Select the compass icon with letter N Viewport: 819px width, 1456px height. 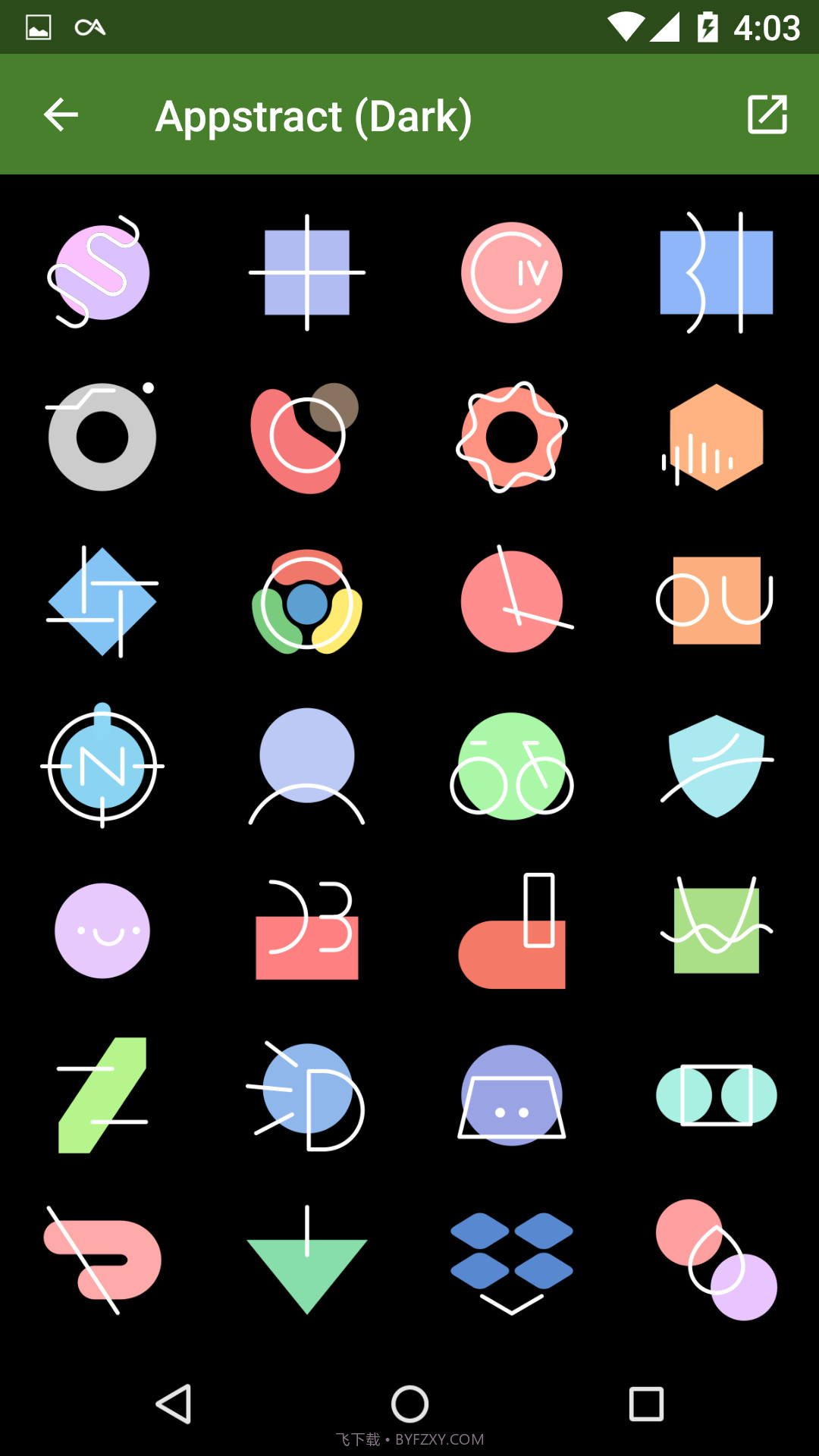coord(102,766)
